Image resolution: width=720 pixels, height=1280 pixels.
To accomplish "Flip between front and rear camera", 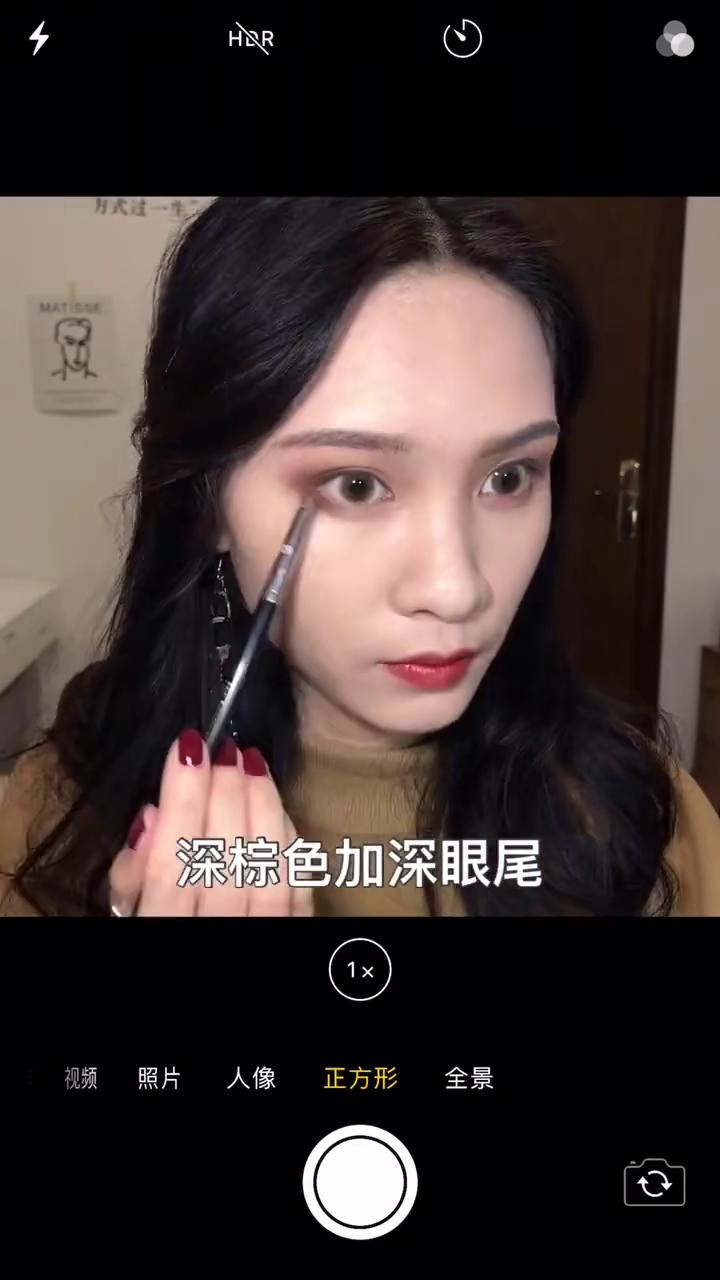I will point(655,1183).
